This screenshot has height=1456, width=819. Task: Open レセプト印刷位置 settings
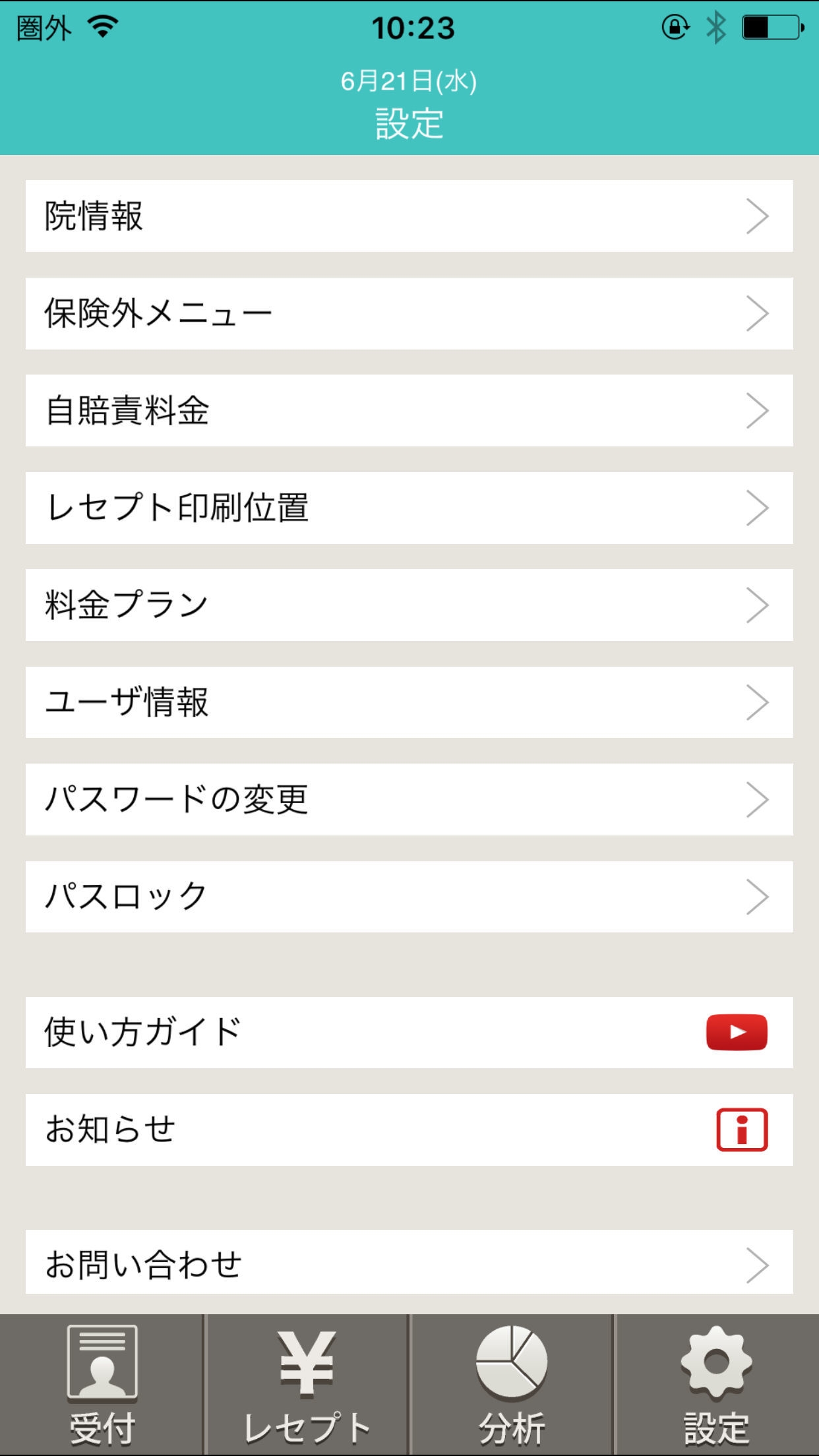pos(409,508)
